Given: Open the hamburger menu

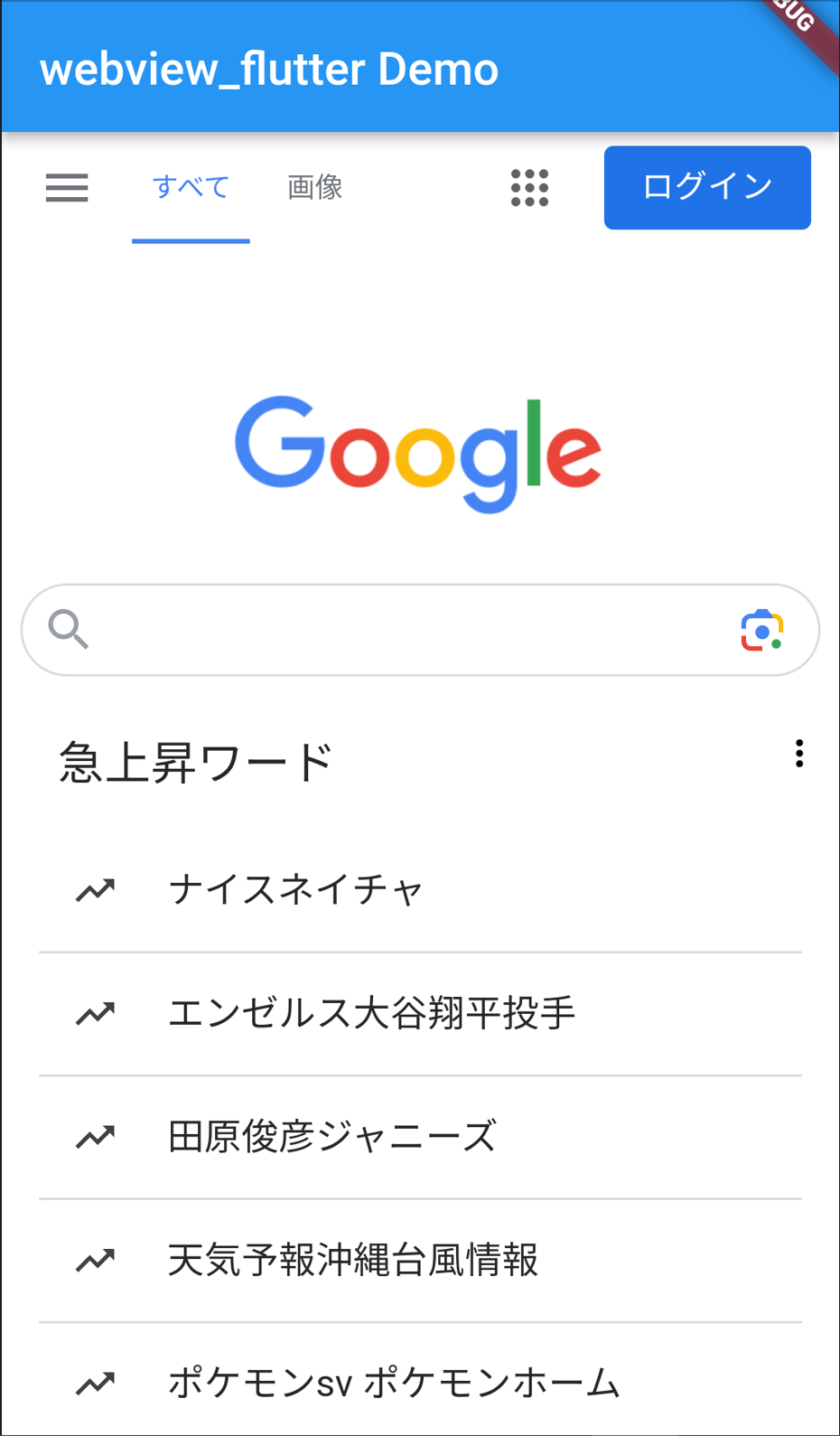Looking at the screenshot, I should pyautogui.click(x=67, y=188).
